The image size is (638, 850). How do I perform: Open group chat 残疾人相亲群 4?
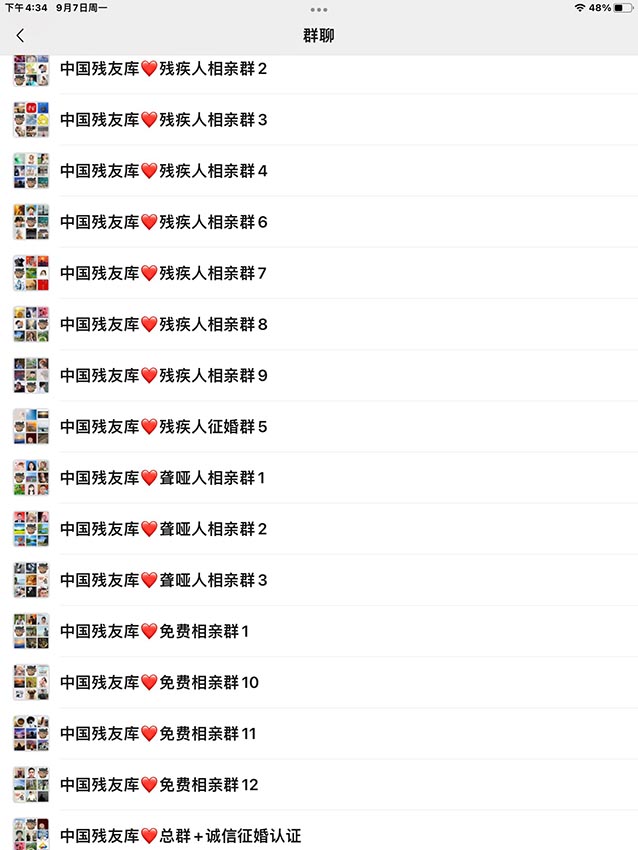coord(319,171)
